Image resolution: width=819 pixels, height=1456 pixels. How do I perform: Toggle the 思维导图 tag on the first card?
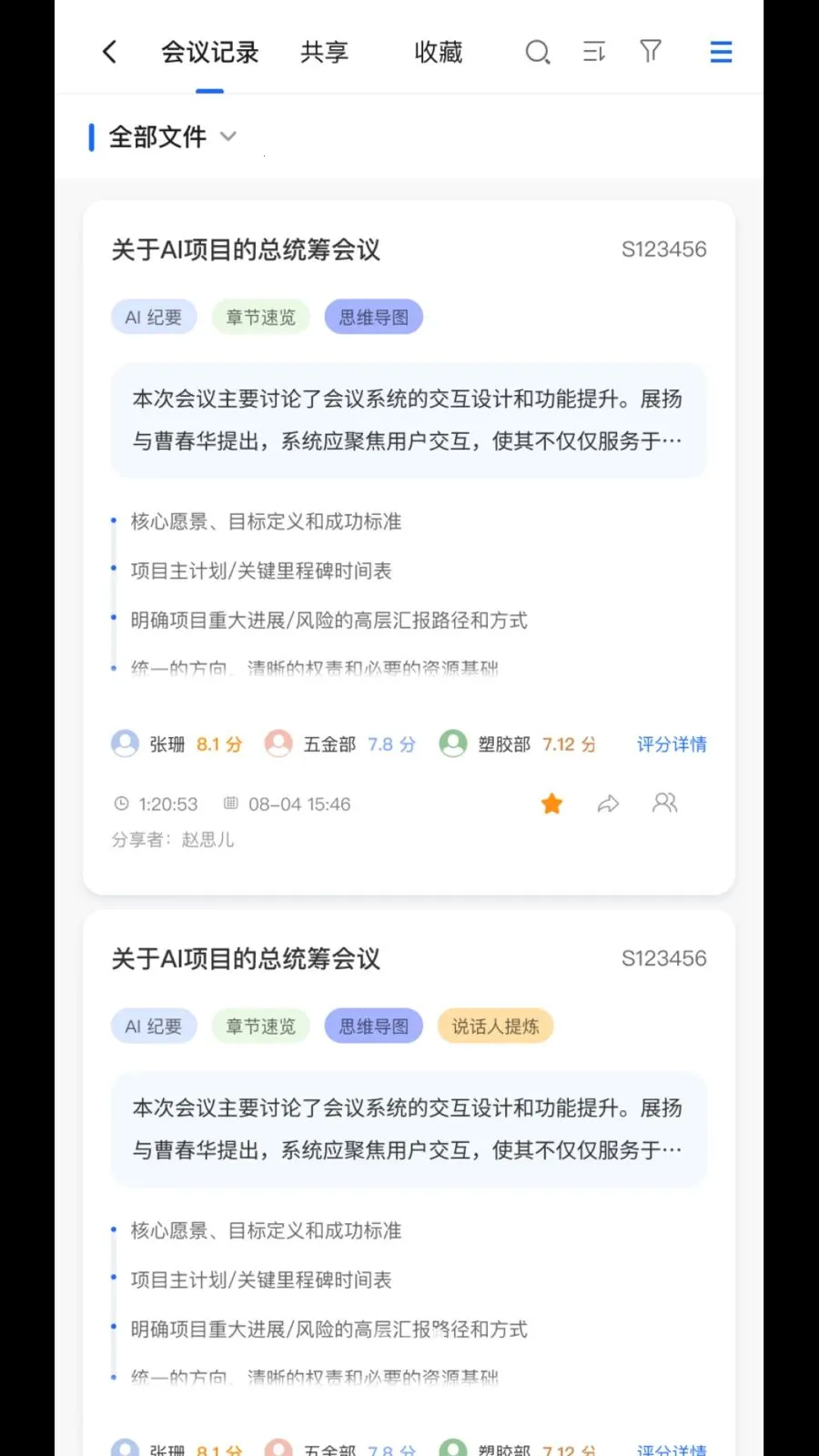click(x=373, y=317)
